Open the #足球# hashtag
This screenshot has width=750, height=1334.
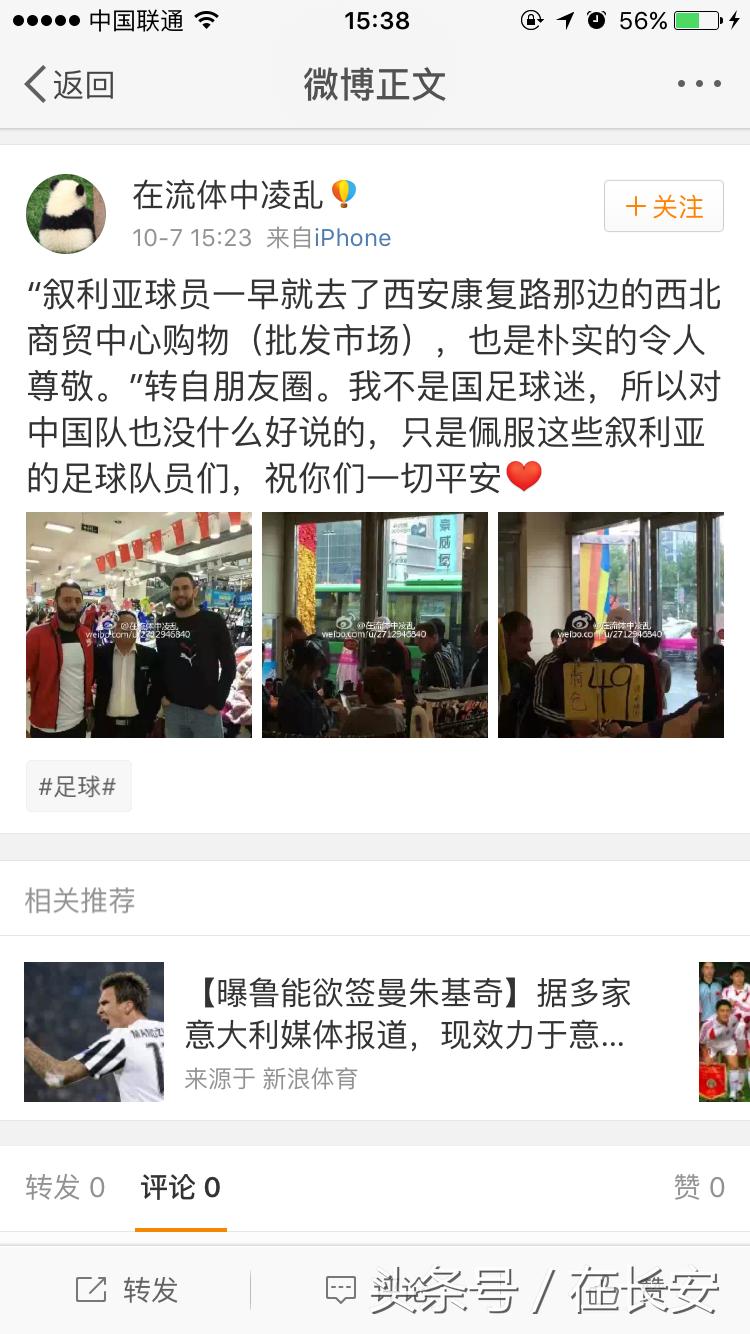78,786
